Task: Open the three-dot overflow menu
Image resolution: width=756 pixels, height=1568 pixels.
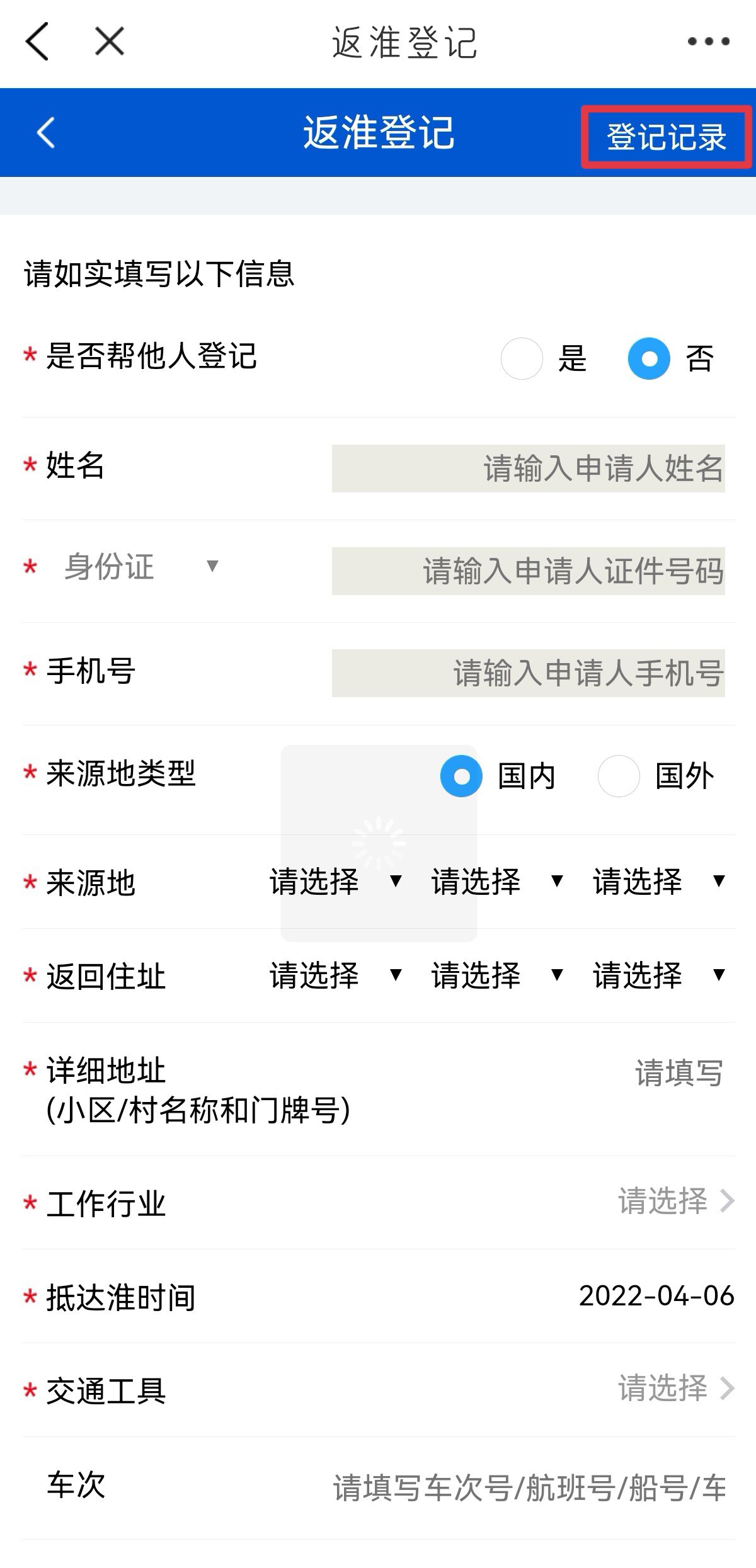Action: coord(708,42)
